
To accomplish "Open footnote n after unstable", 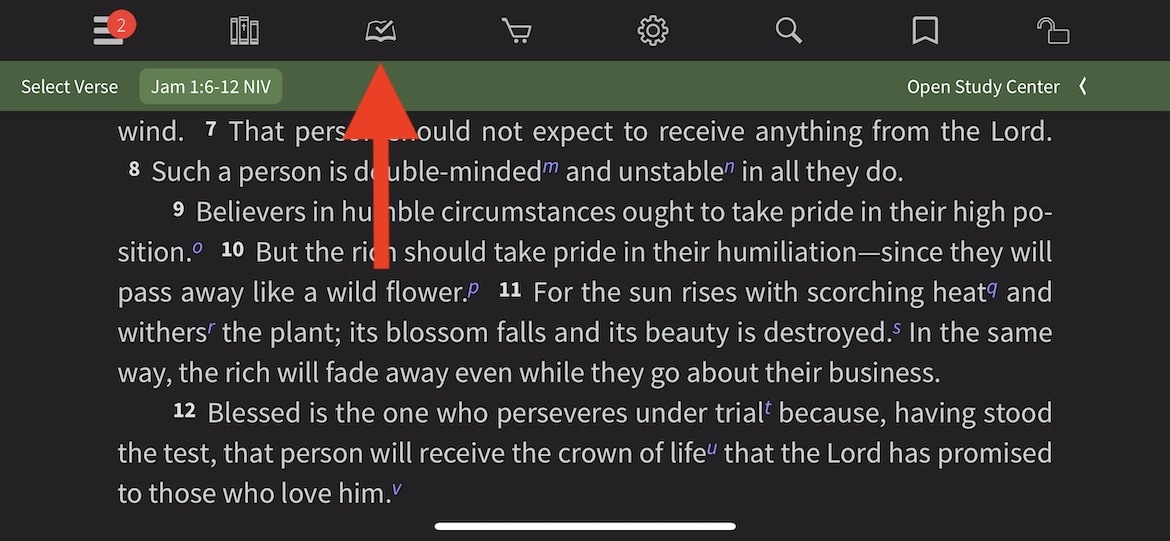I will [x=729, y=167].
